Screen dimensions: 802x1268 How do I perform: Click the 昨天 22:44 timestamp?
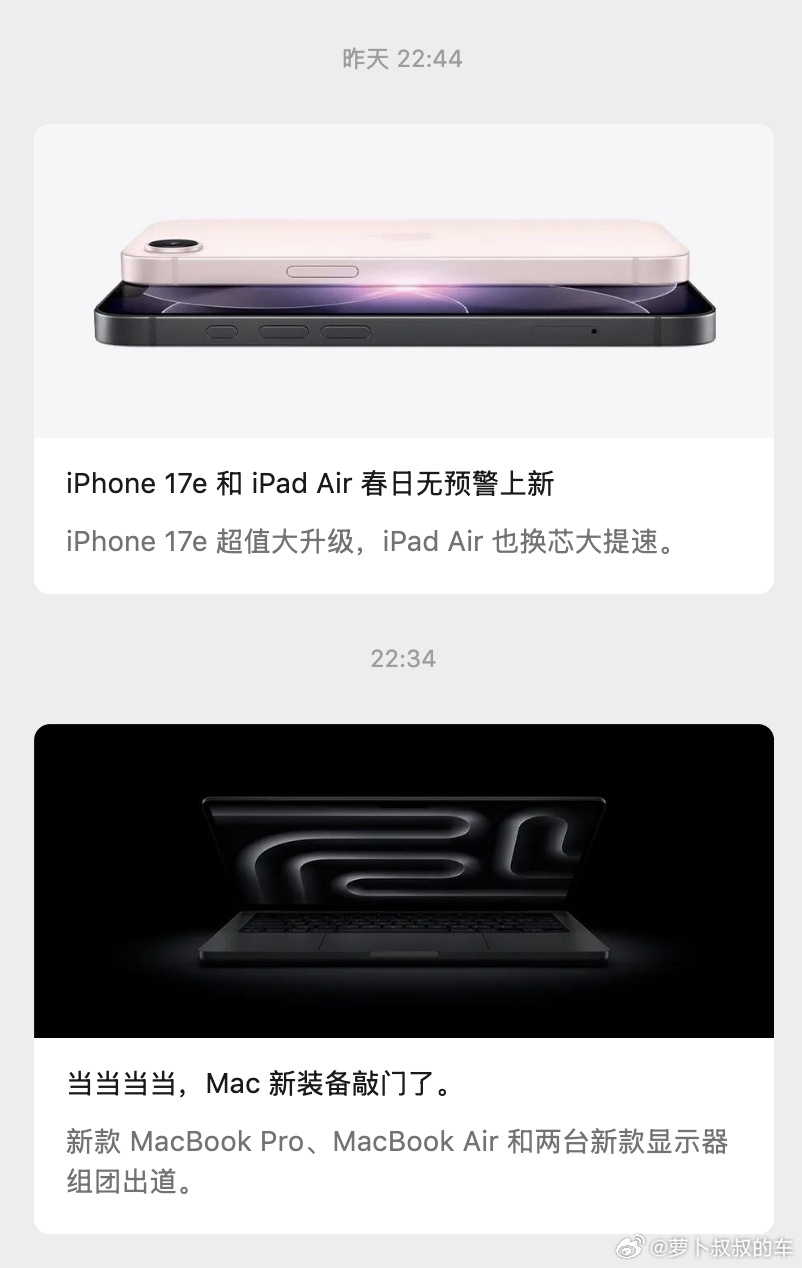(x=401, y=58)
